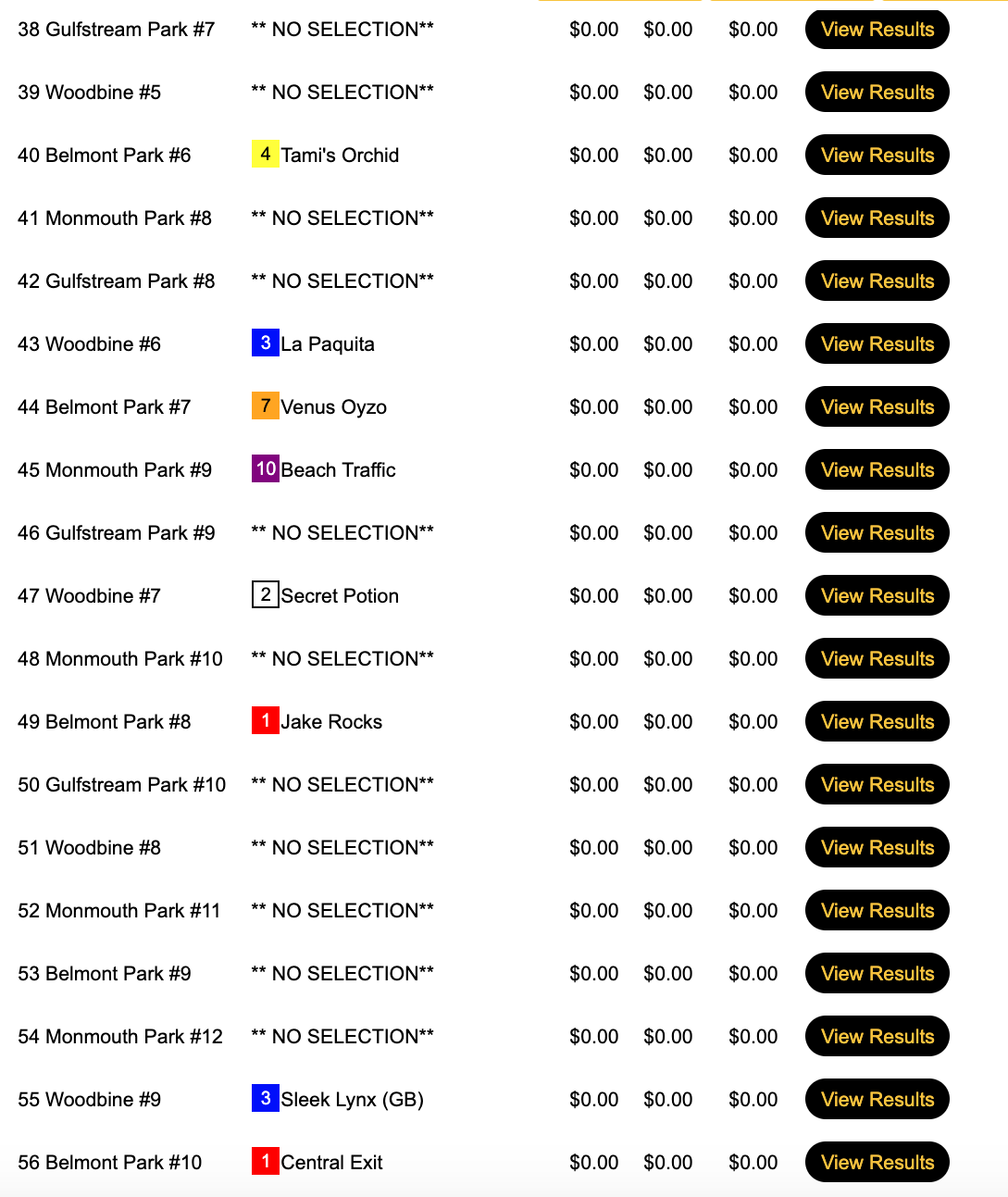
Task: Open results for 39 Woodbine #5
Action: [877, 93]
